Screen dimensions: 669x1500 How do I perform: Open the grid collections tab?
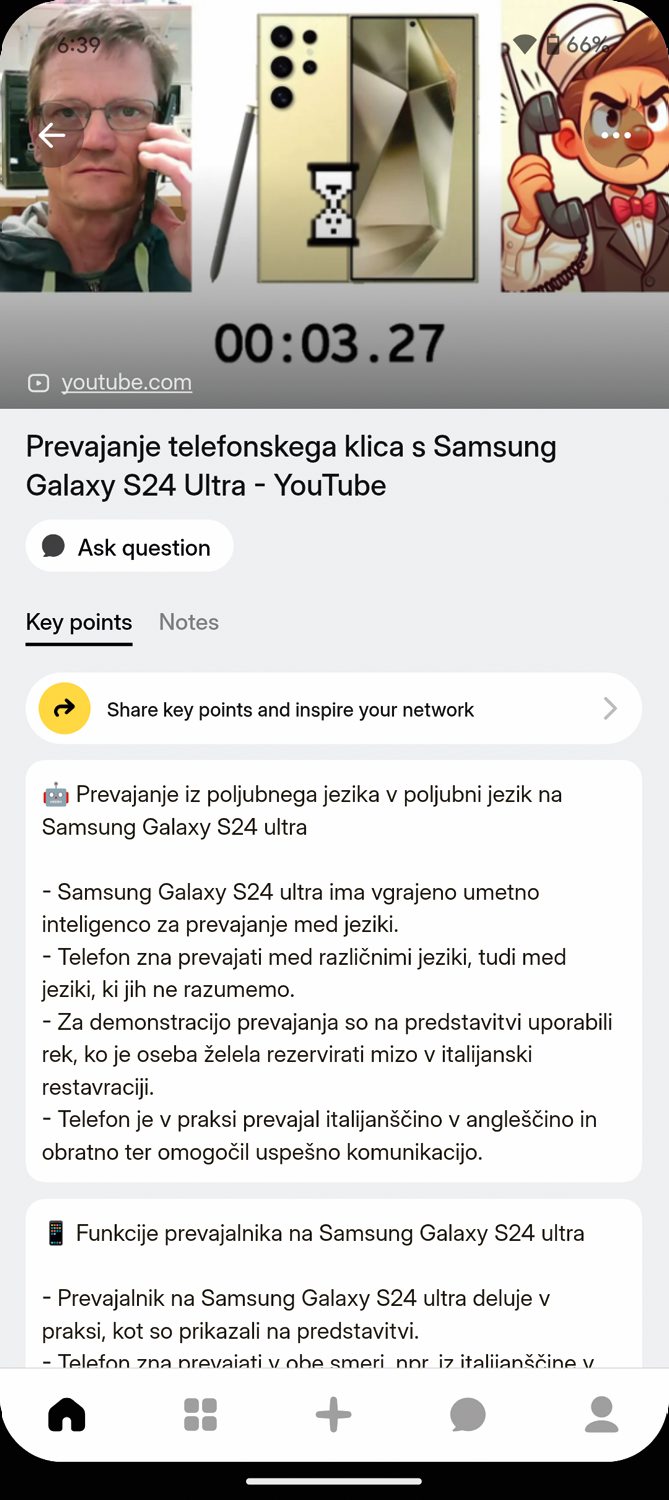(200, 1415)
